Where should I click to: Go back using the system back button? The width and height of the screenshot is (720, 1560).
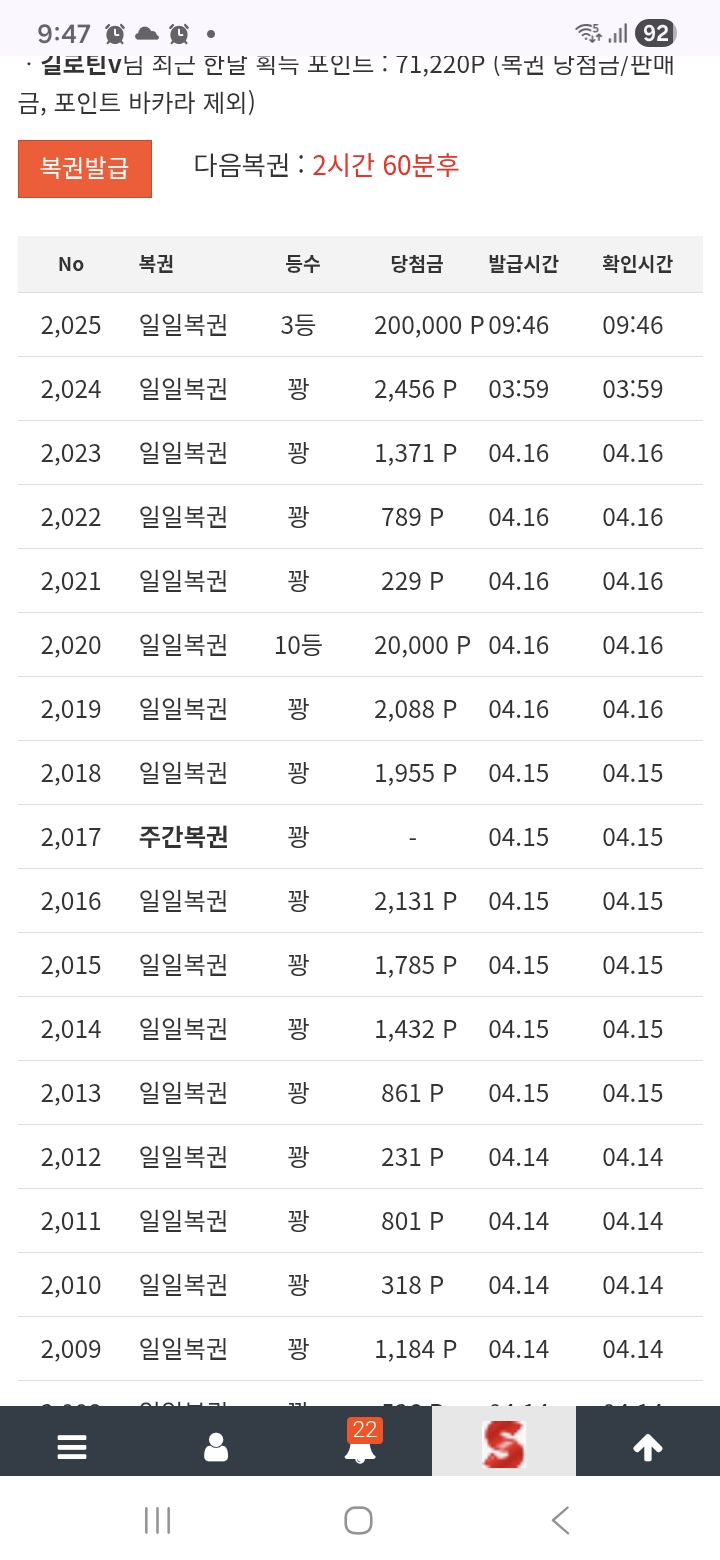point(561,1521)
